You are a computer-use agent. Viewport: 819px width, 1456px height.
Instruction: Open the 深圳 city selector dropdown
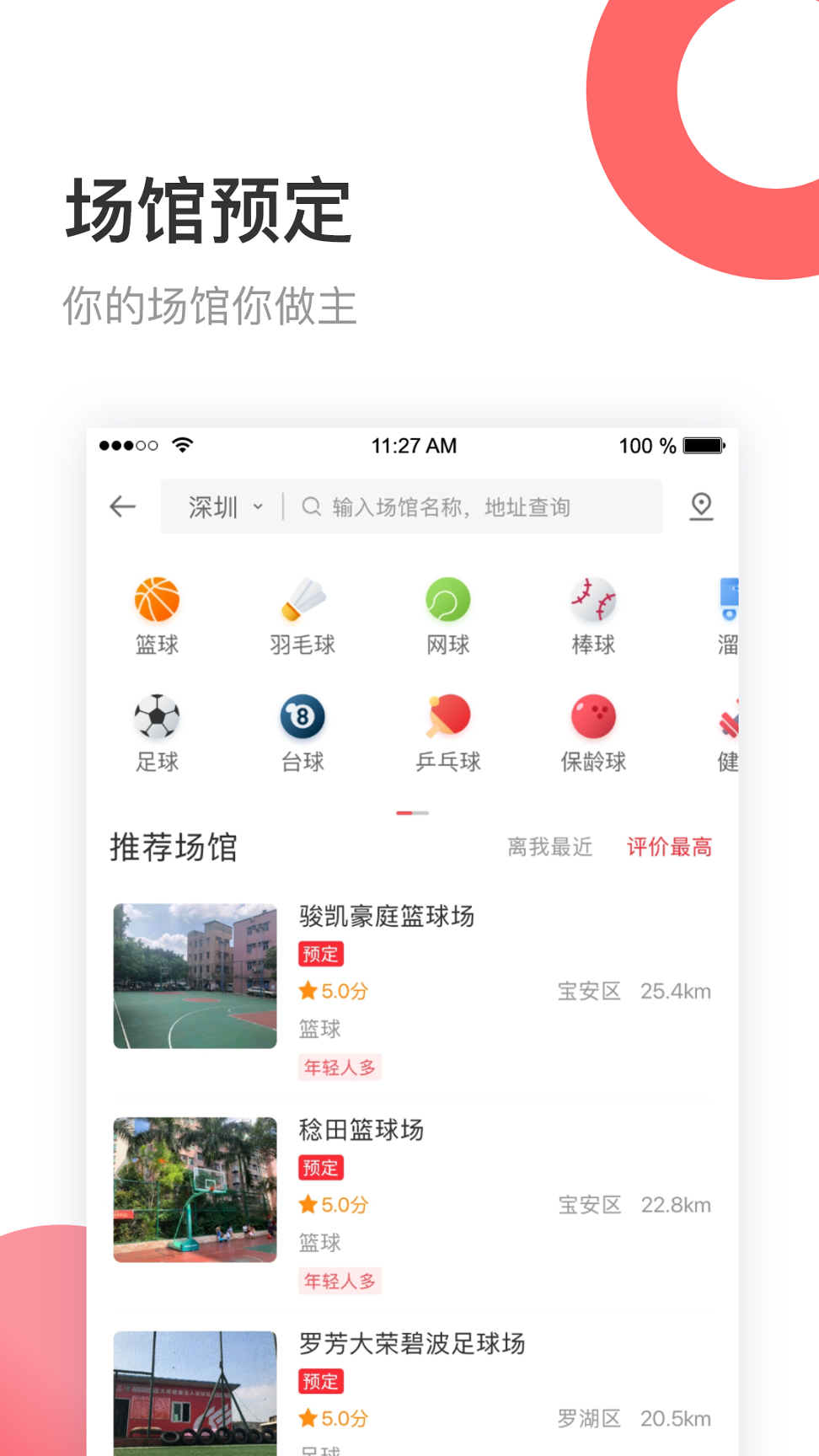(x=222, y=506)
